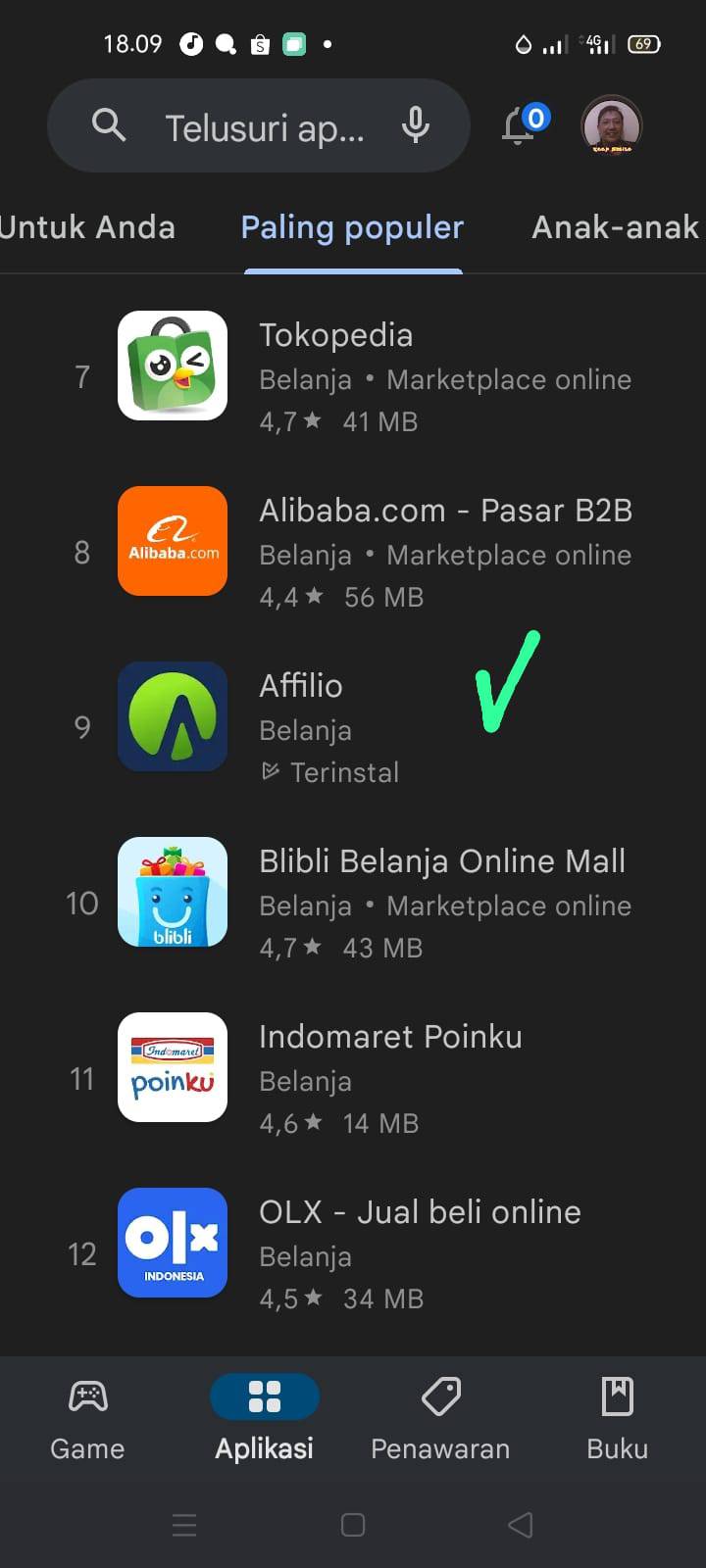This screenshot has height=1568, width=706.
Task: Switch to the Buku section
Action: coord(618,1419)
